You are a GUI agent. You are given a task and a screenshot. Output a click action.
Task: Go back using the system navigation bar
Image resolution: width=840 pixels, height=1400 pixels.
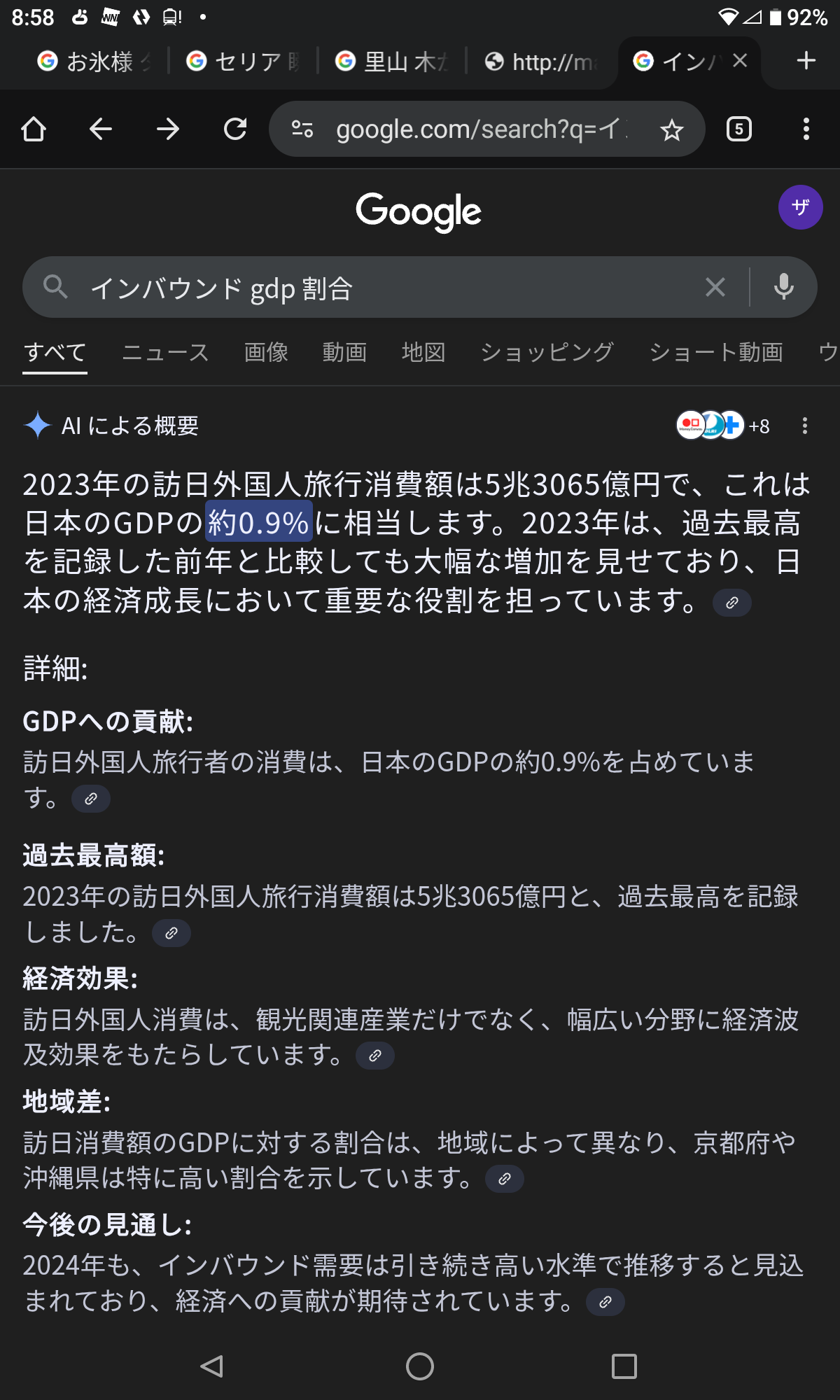(211, 1366)
